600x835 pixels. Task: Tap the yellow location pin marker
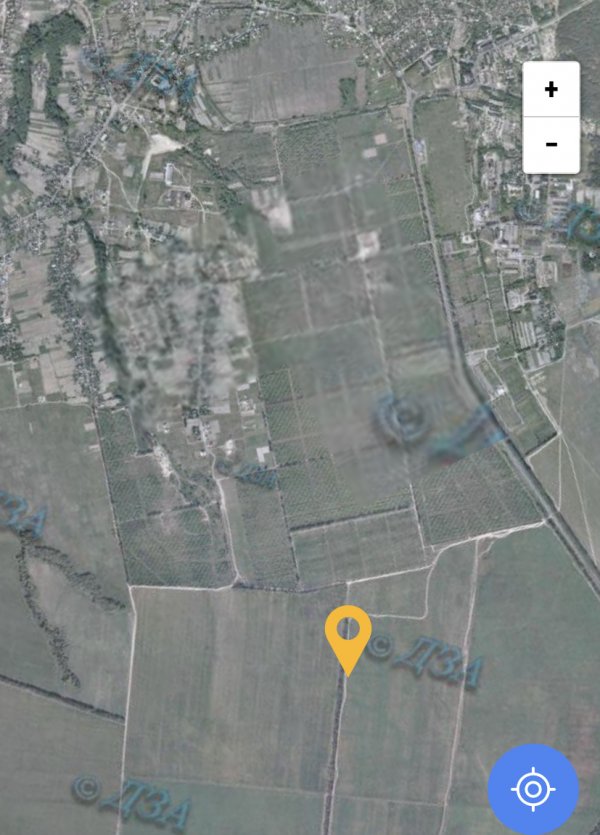click(348, 634)
